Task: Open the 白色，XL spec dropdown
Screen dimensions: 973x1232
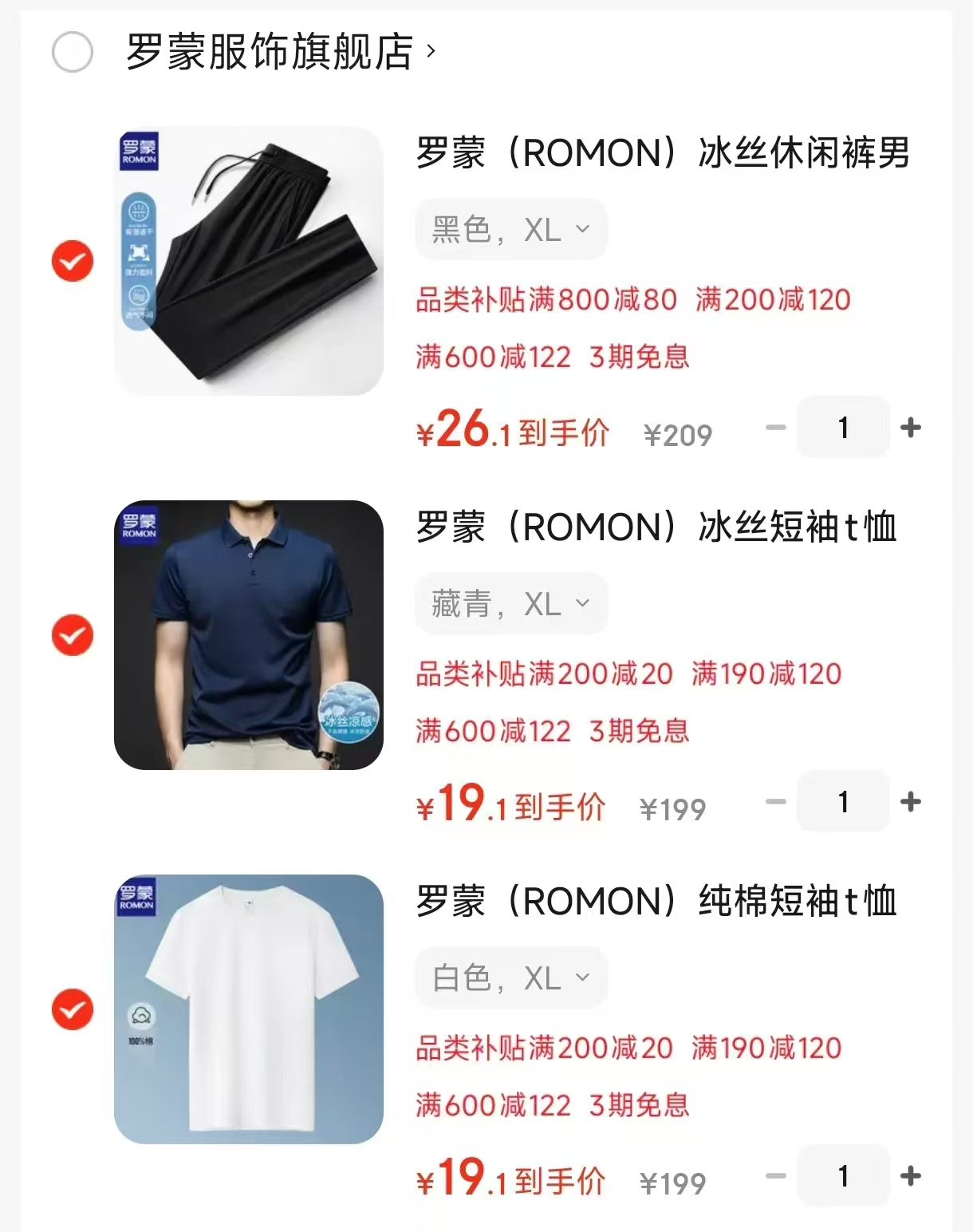Action: 510,977
